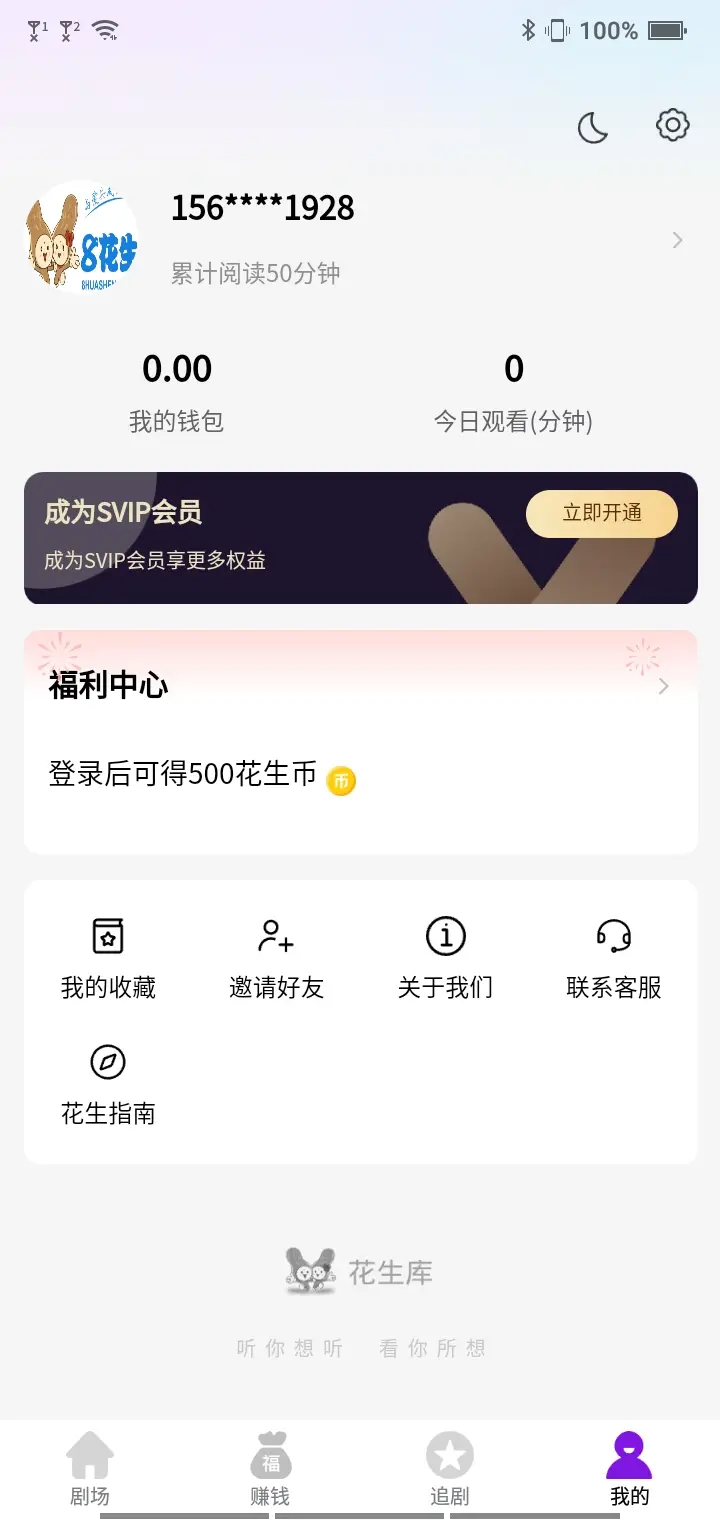Open 花生指南
The width and height of the screenshot is (720, 1520).
[108, 1084]
